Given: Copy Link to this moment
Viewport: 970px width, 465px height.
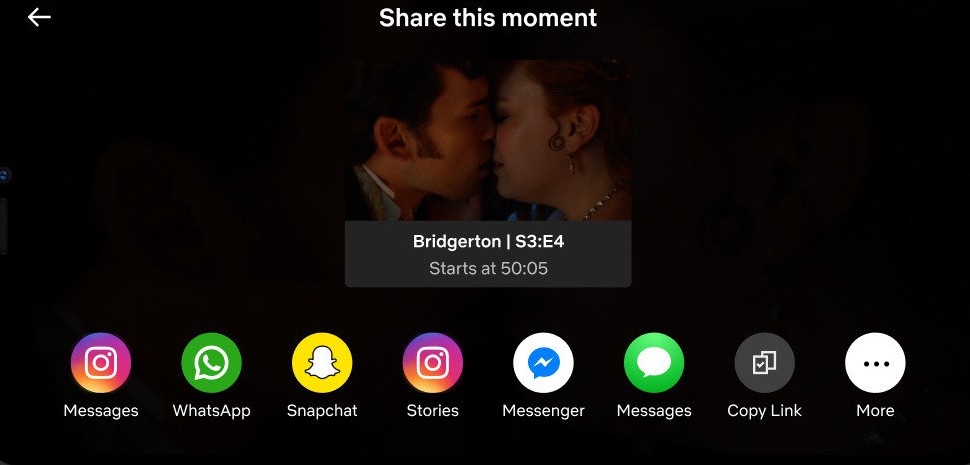Looking at the screenshot, I should [x=764, y=363].
